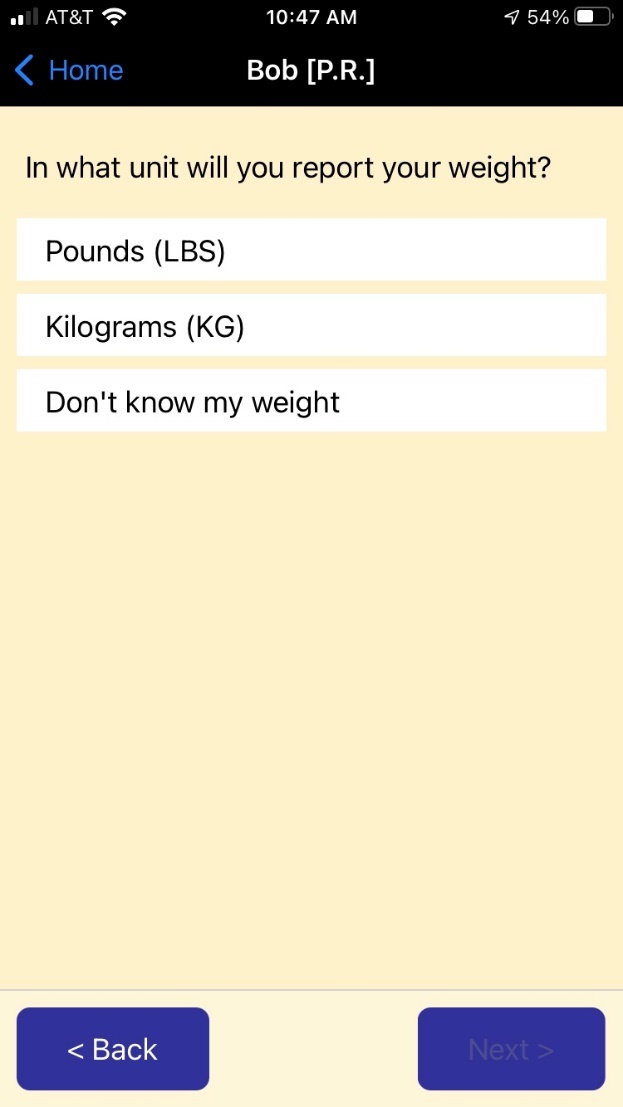Tap the < Back button
This screenshot has height=1107, width=623.
tap(113, 1049)
